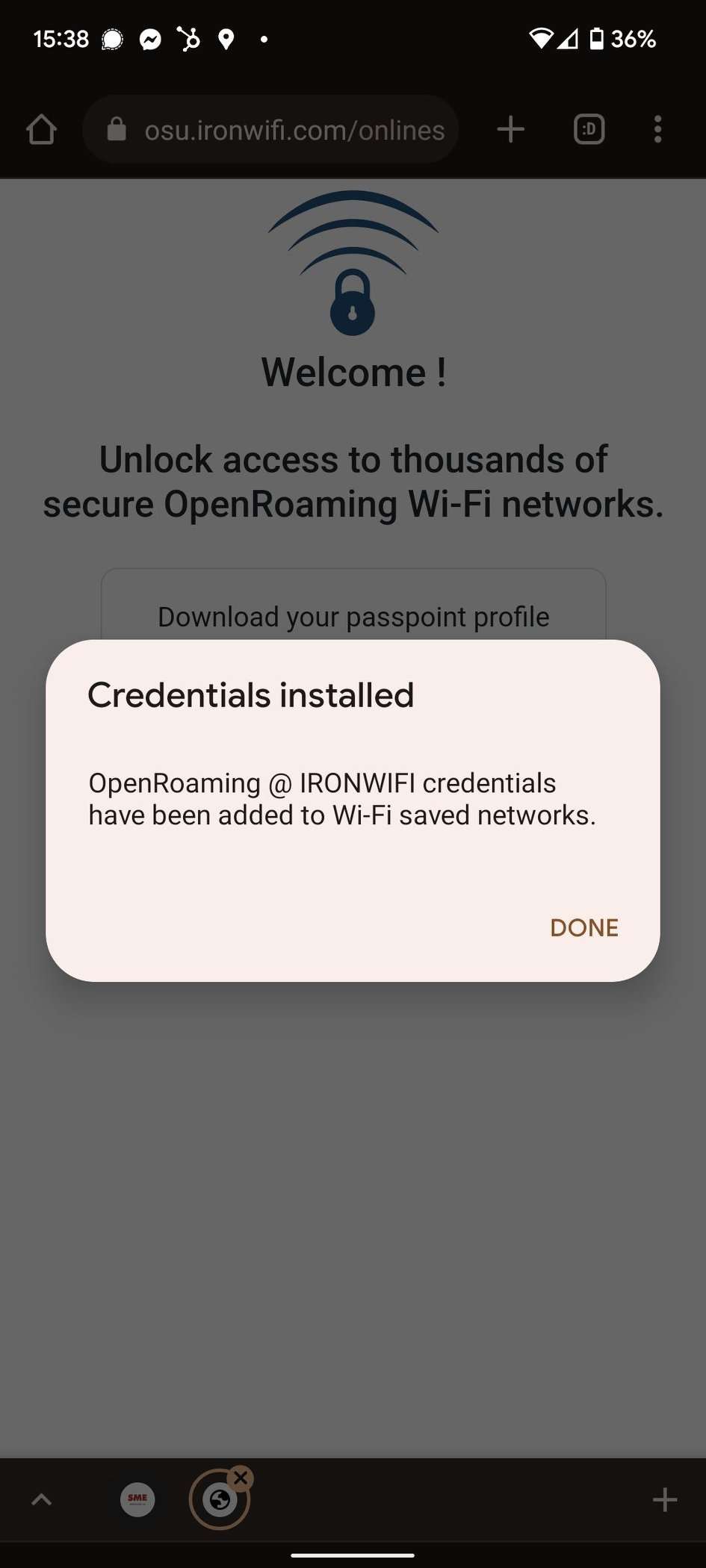Open the browser home page
The width and height of the screenshot is (706, 1568).
41,130
